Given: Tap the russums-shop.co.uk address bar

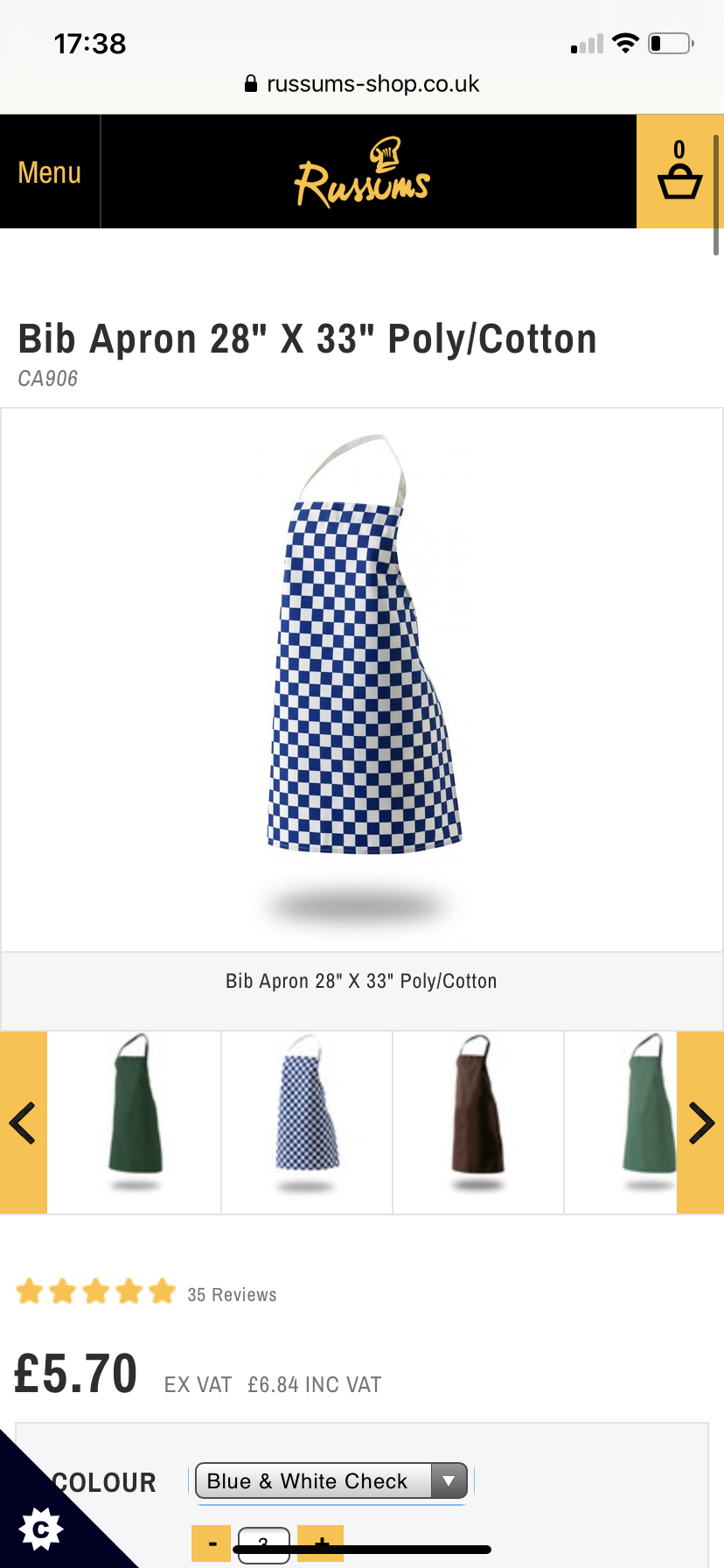Looking at the screenshot, I should click(x=362, y=84).
